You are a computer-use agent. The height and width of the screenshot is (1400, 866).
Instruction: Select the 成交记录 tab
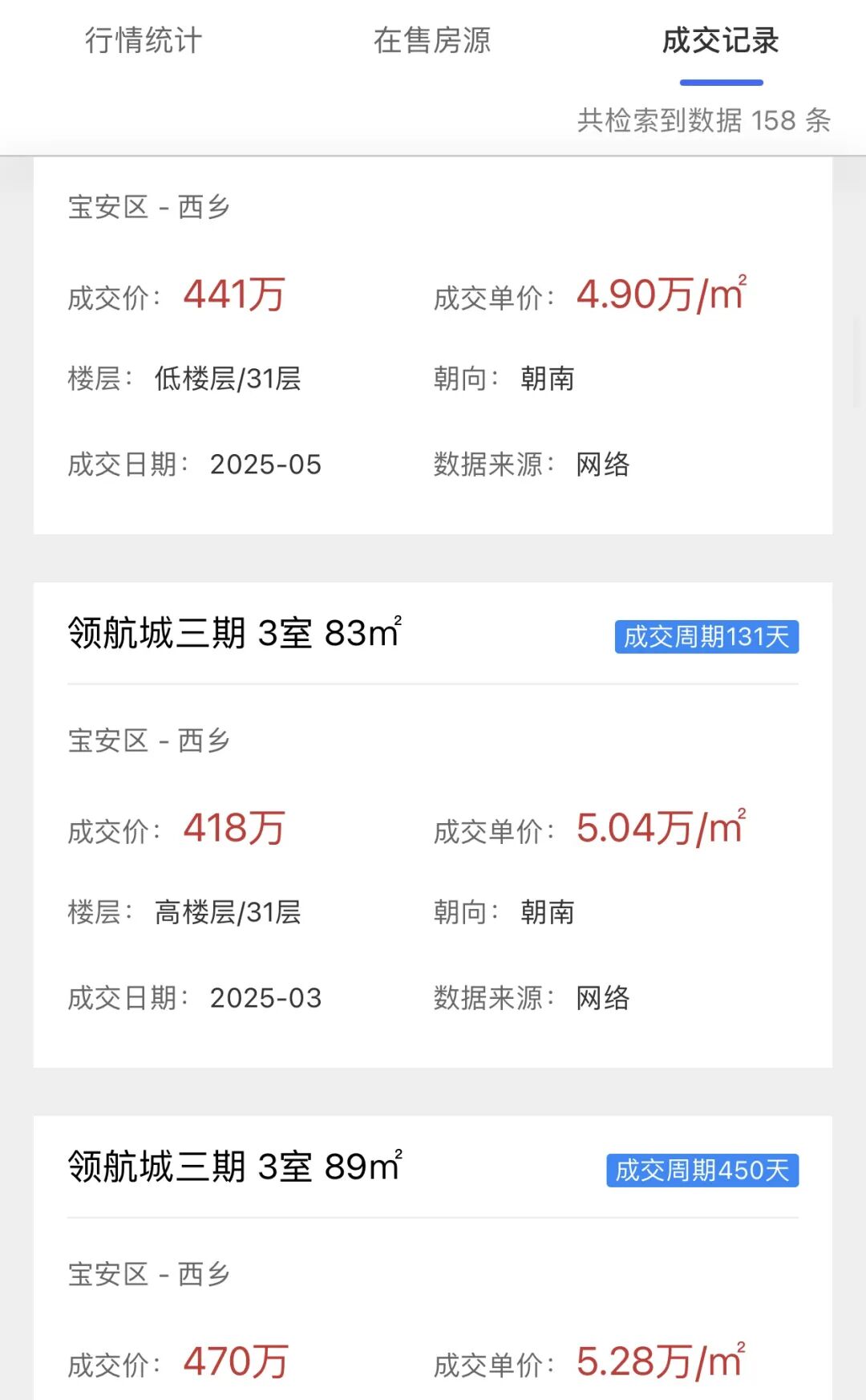(721, 40)
